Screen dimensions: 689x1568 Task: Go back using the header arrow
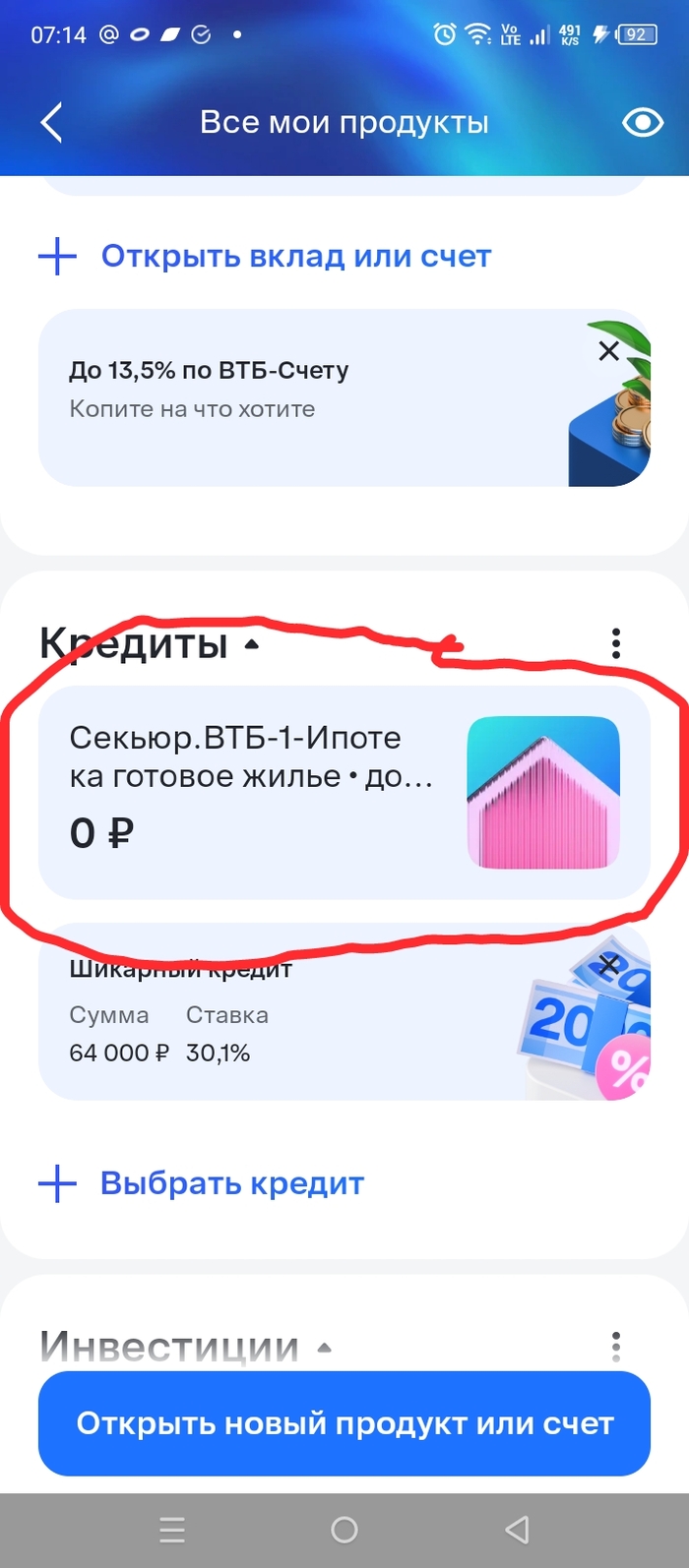[51, 123]
